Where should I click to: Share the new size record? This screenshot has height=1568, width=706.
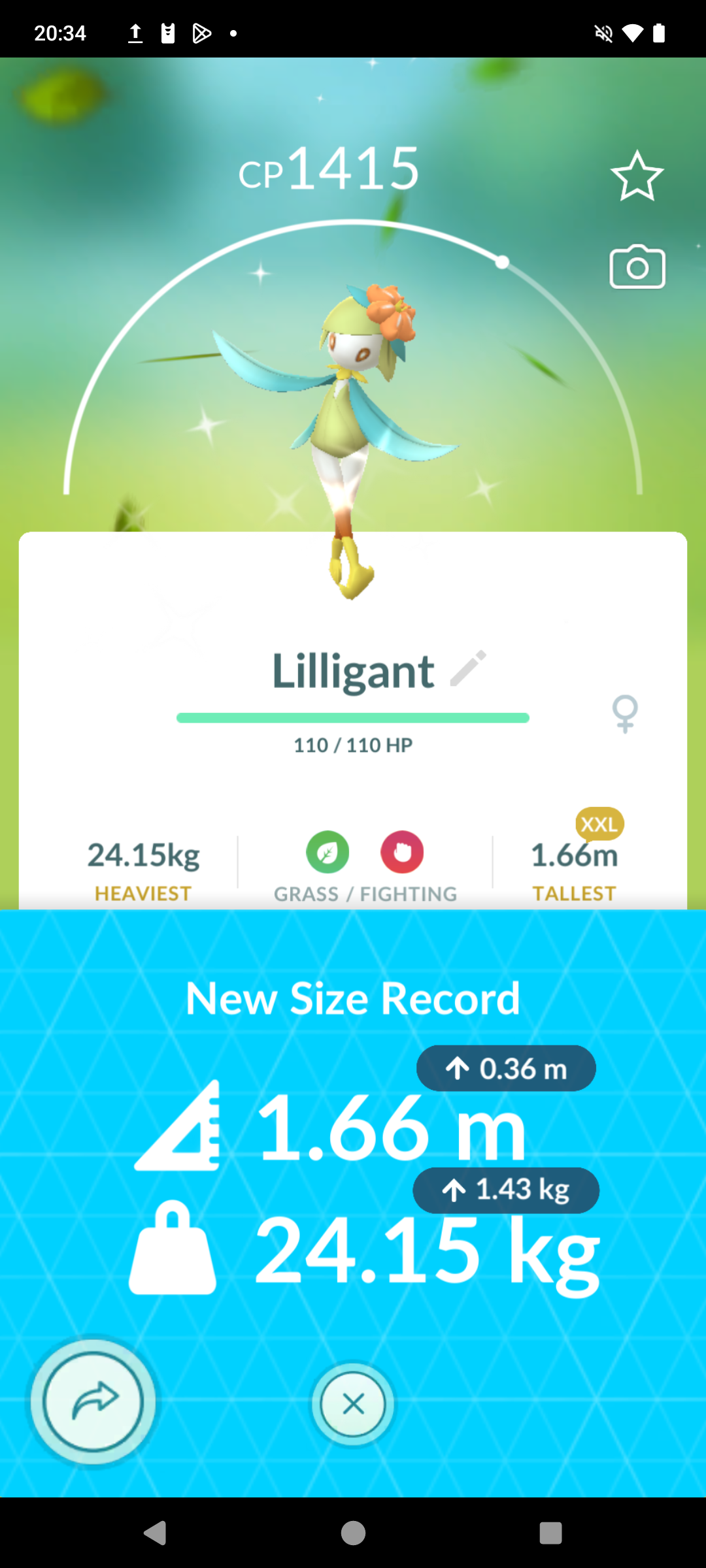point(93,1401)
